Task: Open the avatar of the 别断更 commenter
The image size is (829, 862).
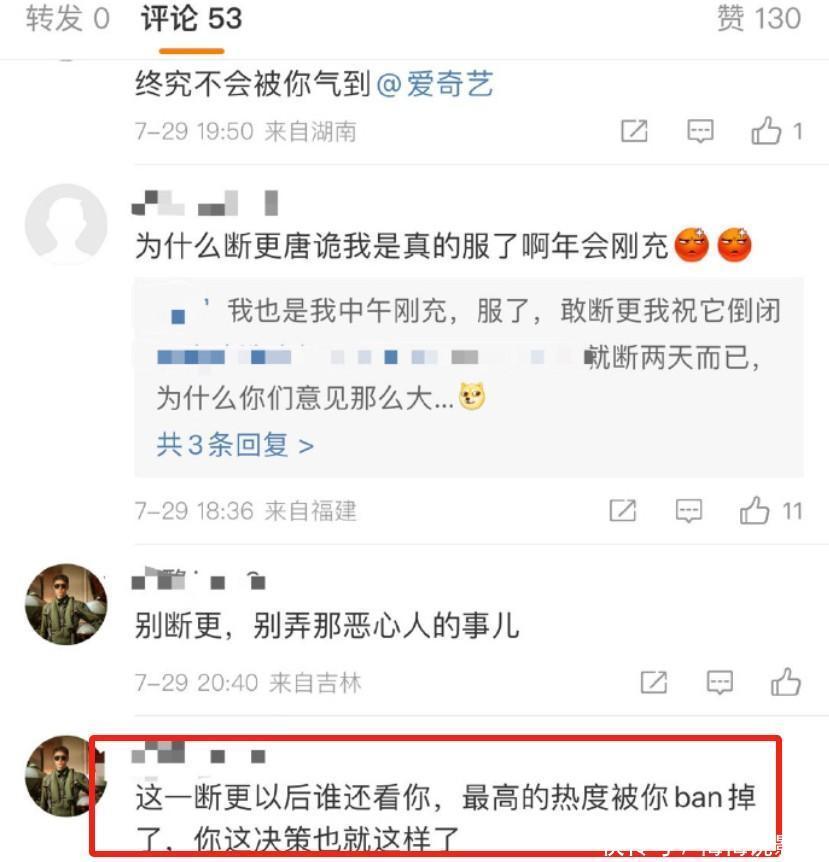Action: click(x=66, y=604)
